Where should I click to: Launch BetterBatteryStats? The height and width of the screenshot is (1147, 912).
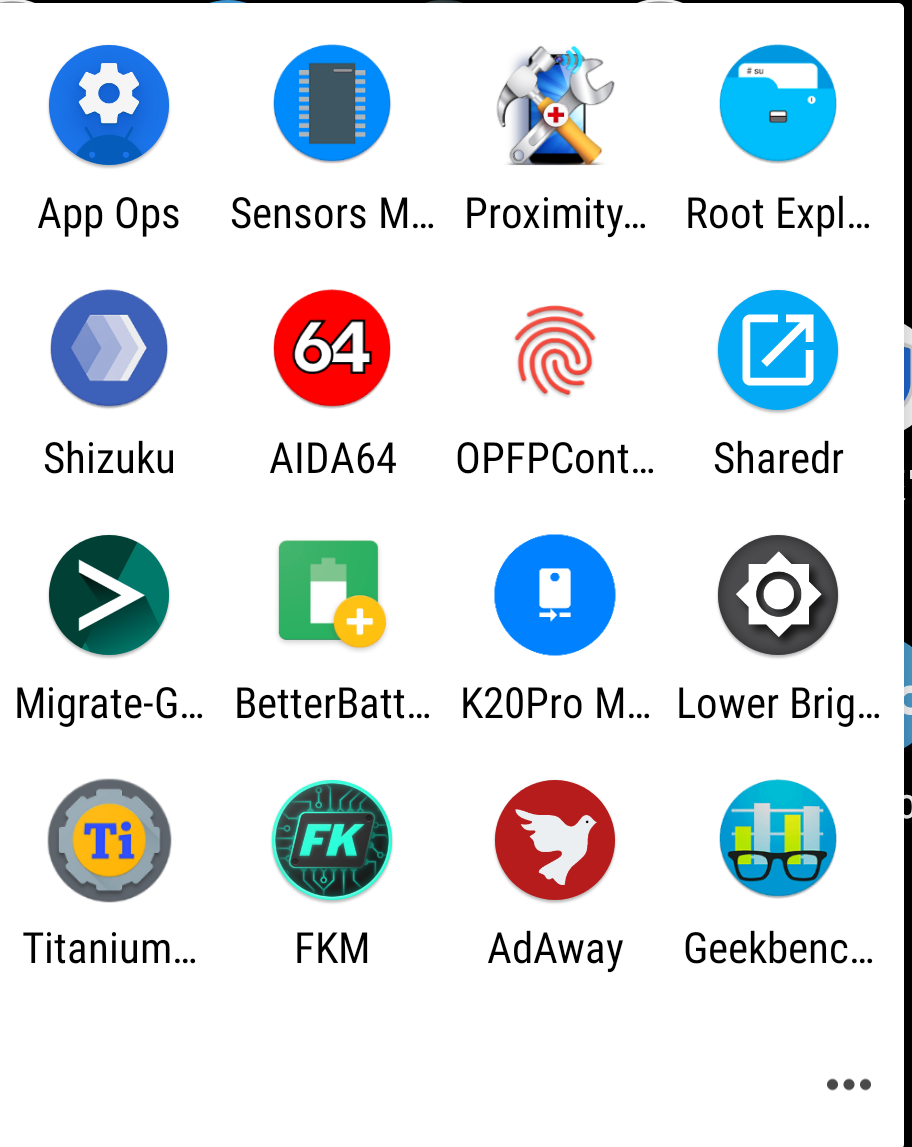coord(331,595)
